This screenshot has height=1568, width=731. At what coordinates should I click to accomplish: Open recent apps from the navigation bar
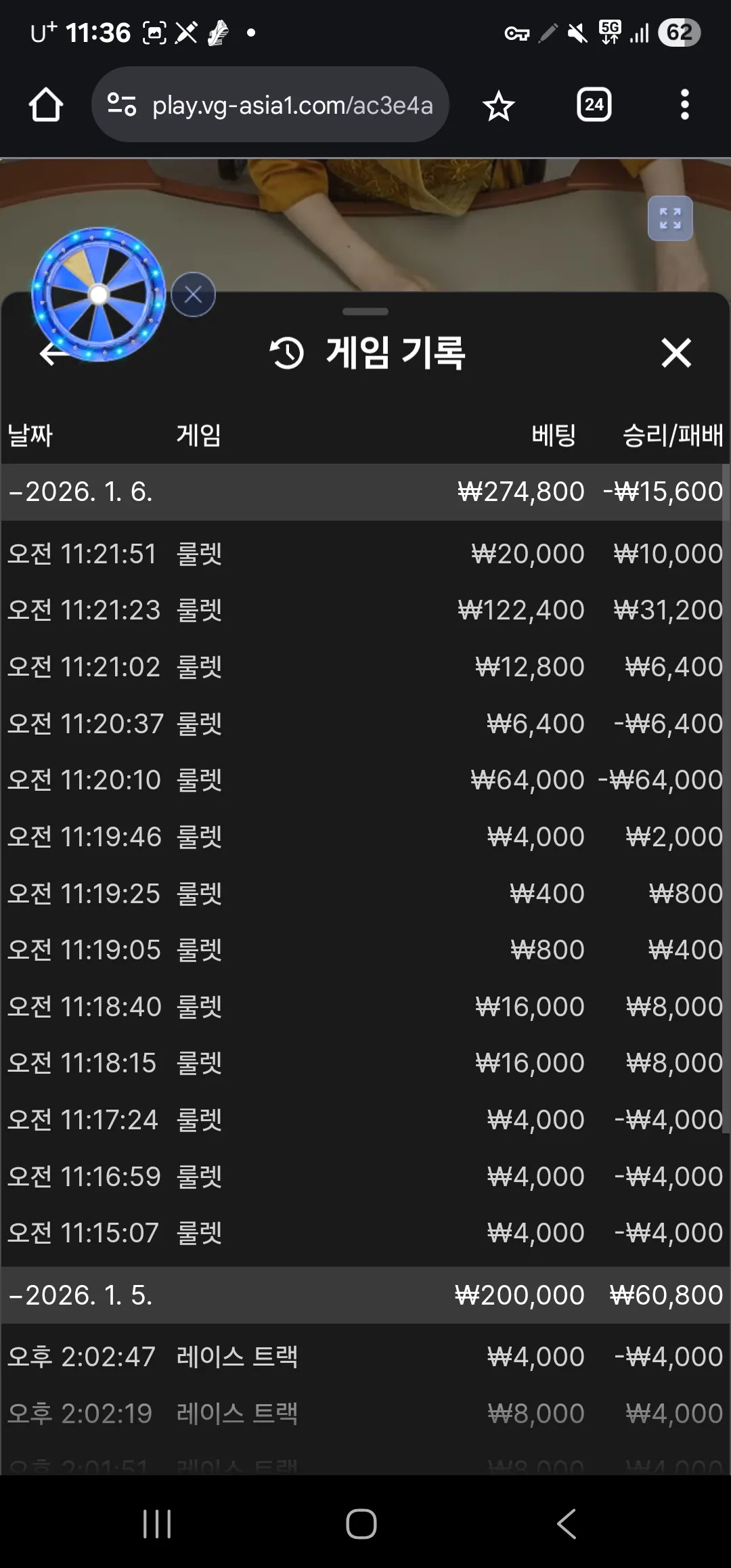pos(157,1524)
